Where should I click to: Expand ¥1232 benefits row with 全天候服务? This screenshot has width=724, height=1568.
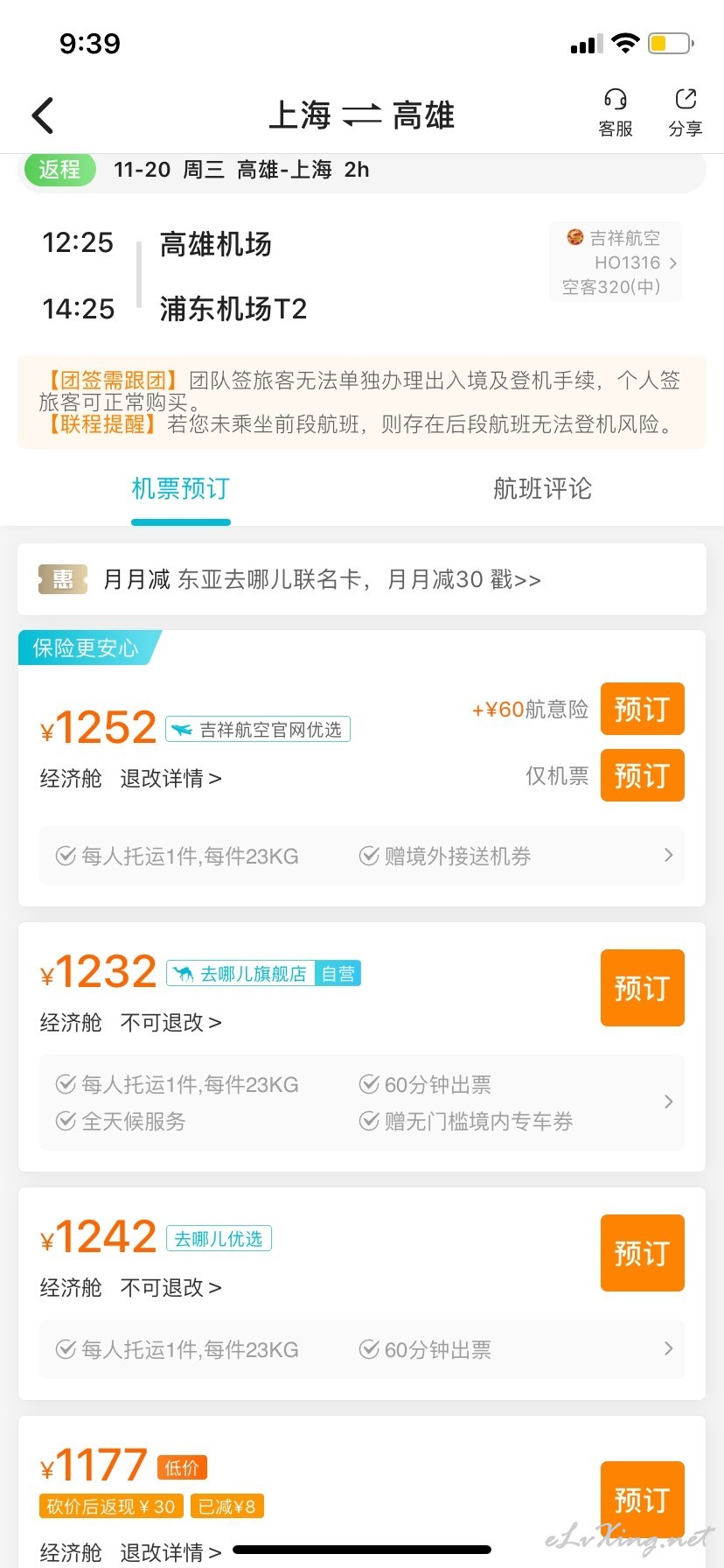pos(362,1102)
